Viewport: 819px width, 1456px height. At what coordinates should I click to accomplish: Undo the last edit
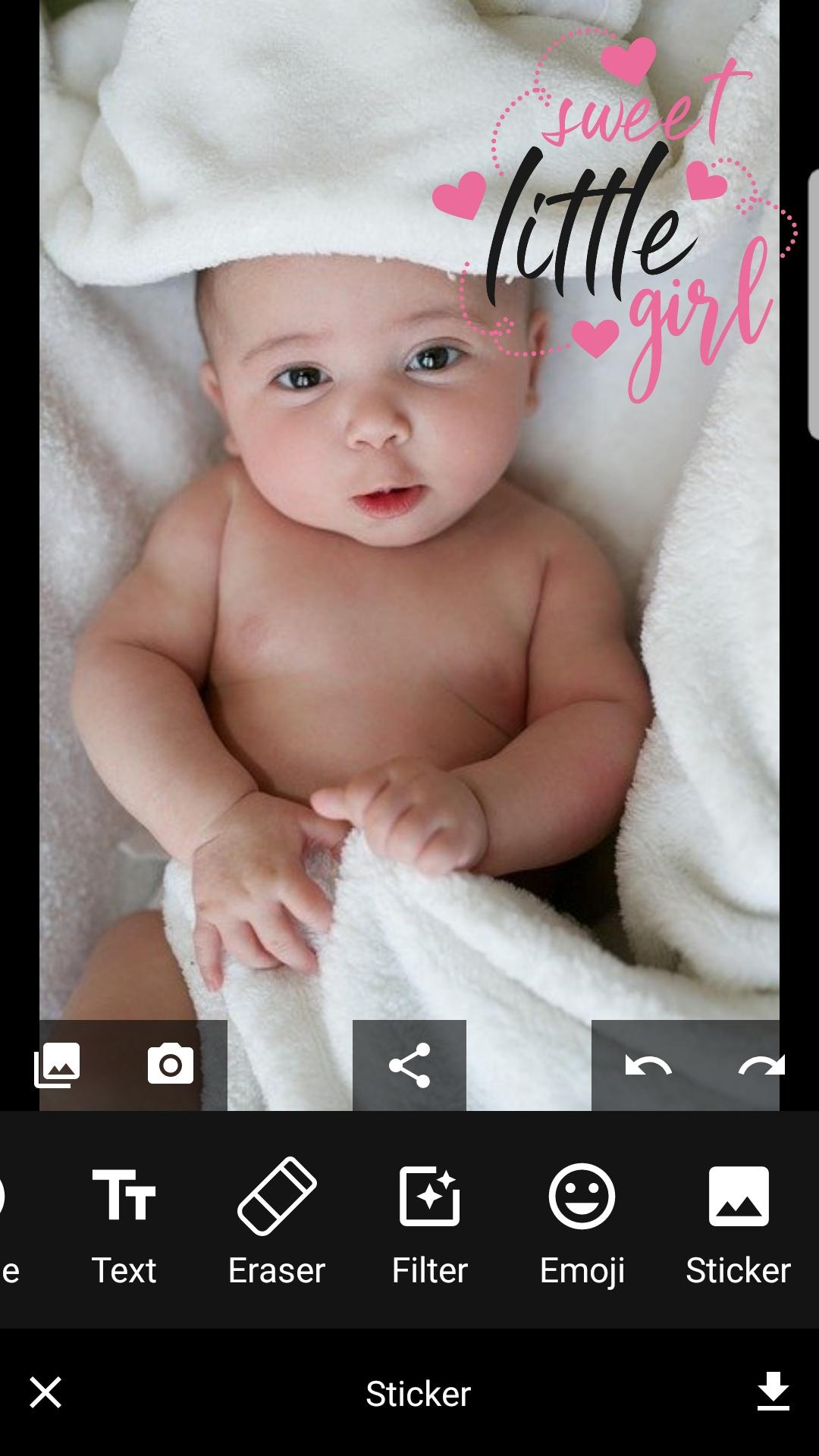click(648, 1065)
